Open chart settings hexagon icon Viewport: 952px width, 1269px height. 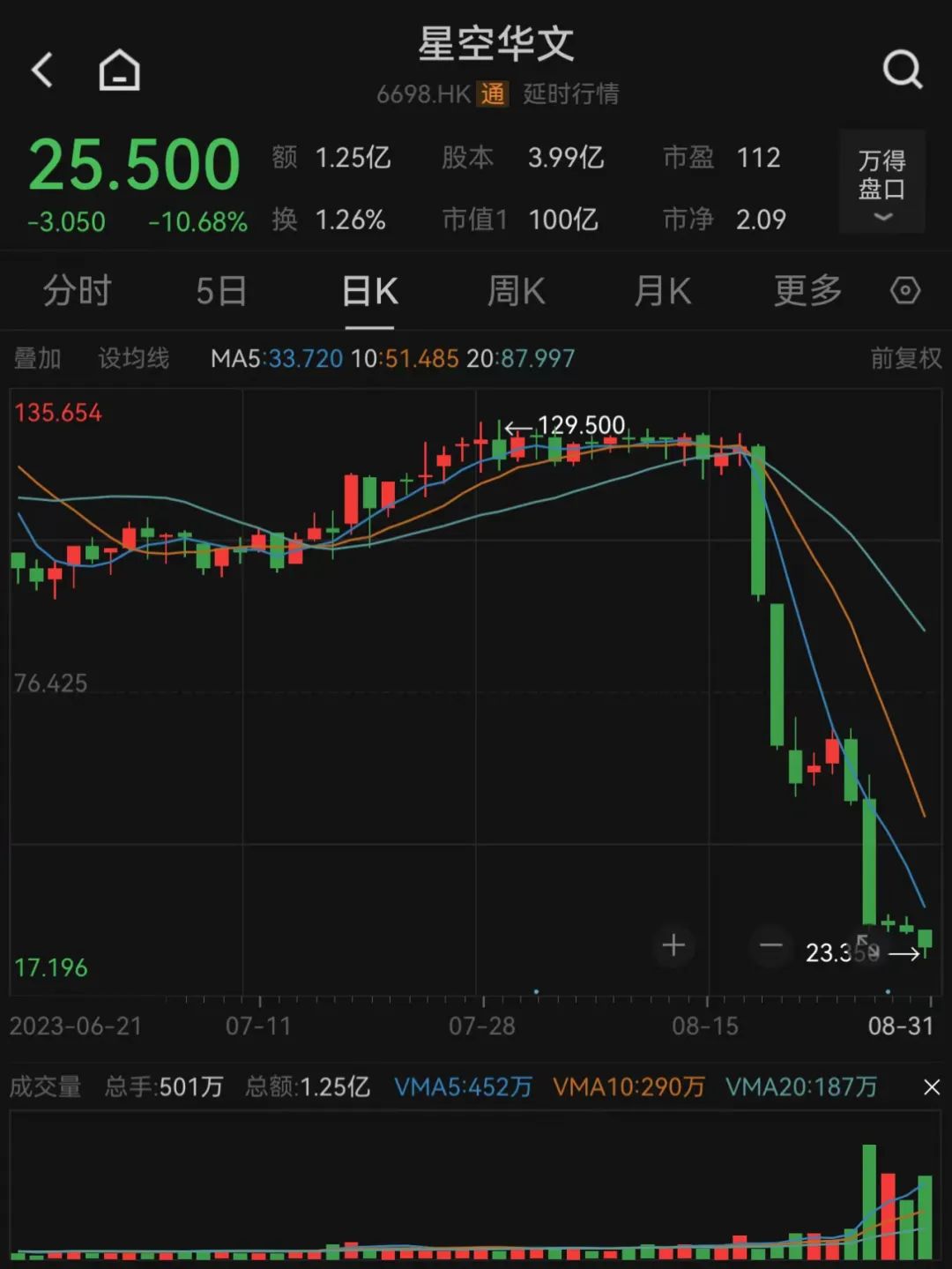tap(905, 291)
